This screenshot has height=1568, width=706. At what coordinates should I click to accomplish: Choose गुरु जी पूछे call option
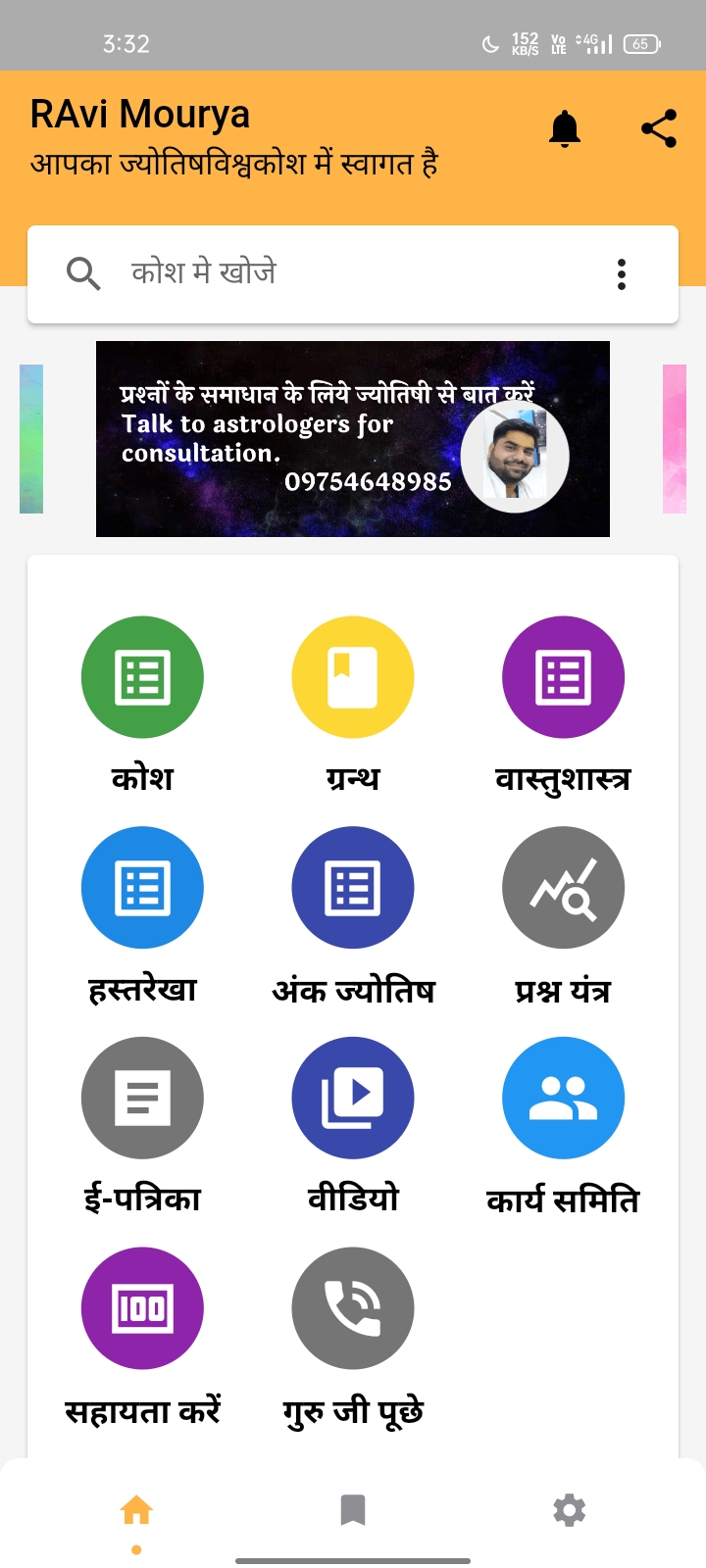(x=353, y=1308)
